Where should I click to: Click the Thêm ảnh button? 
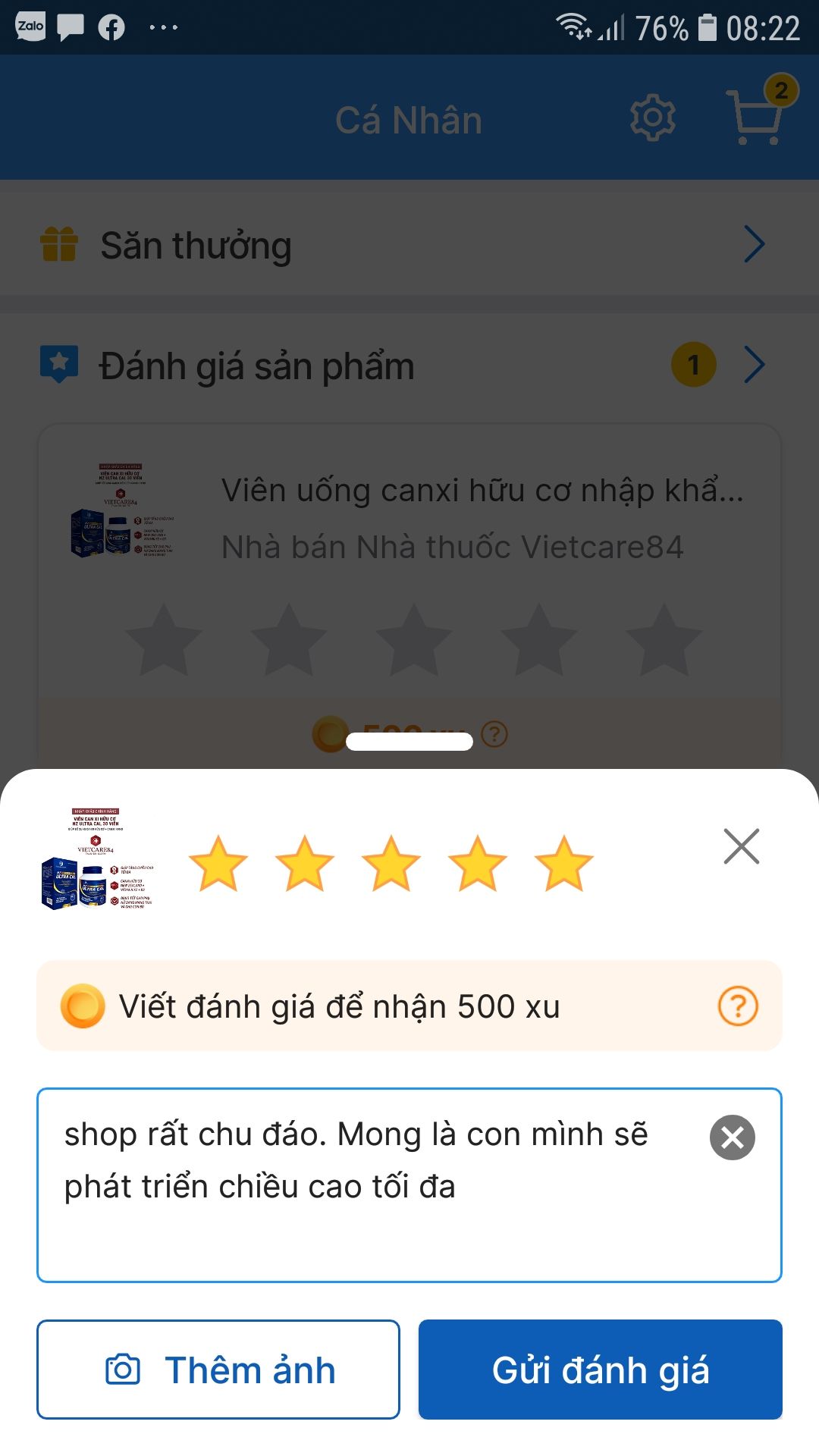point(218,1370)
